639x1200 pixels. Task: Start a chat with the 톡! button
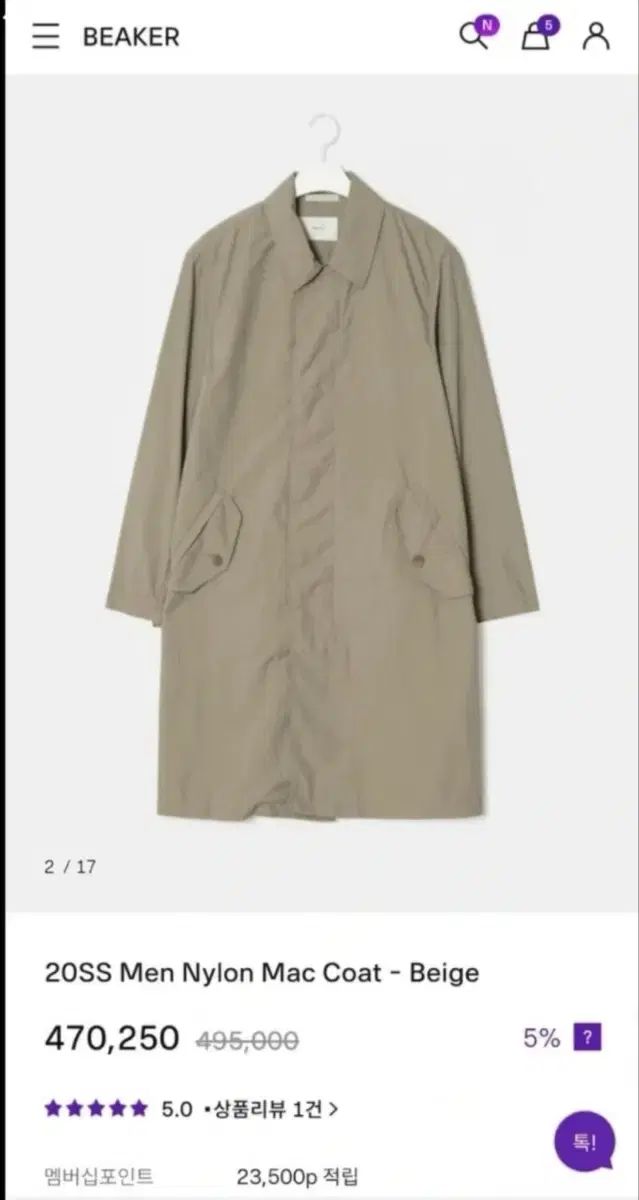[x=585, y=1142]
